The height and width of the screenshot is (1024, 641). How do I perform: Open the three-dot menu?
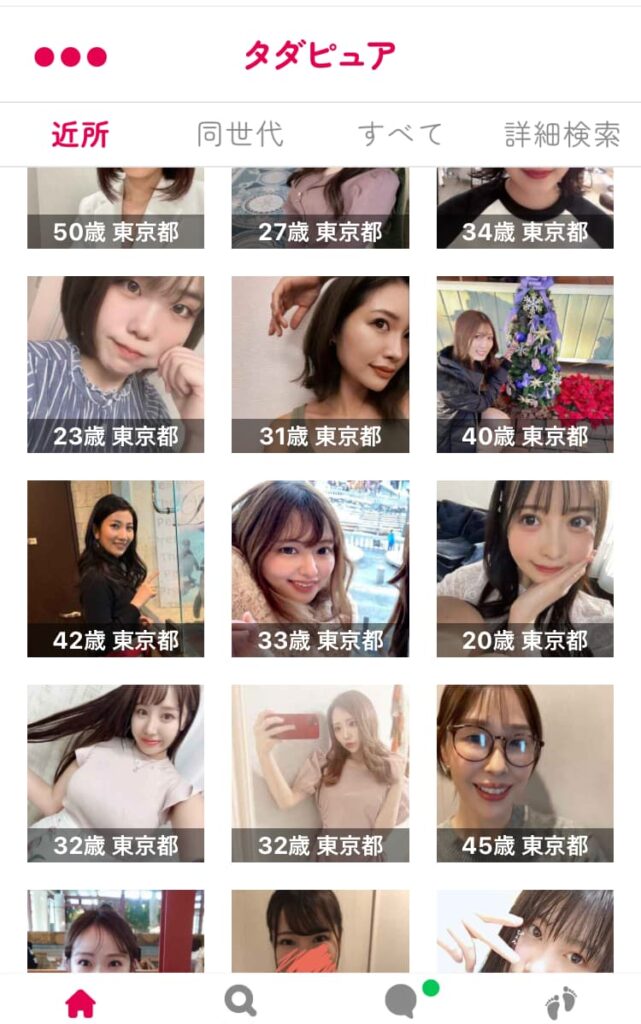pyautogui.click(x=70, y=57)
